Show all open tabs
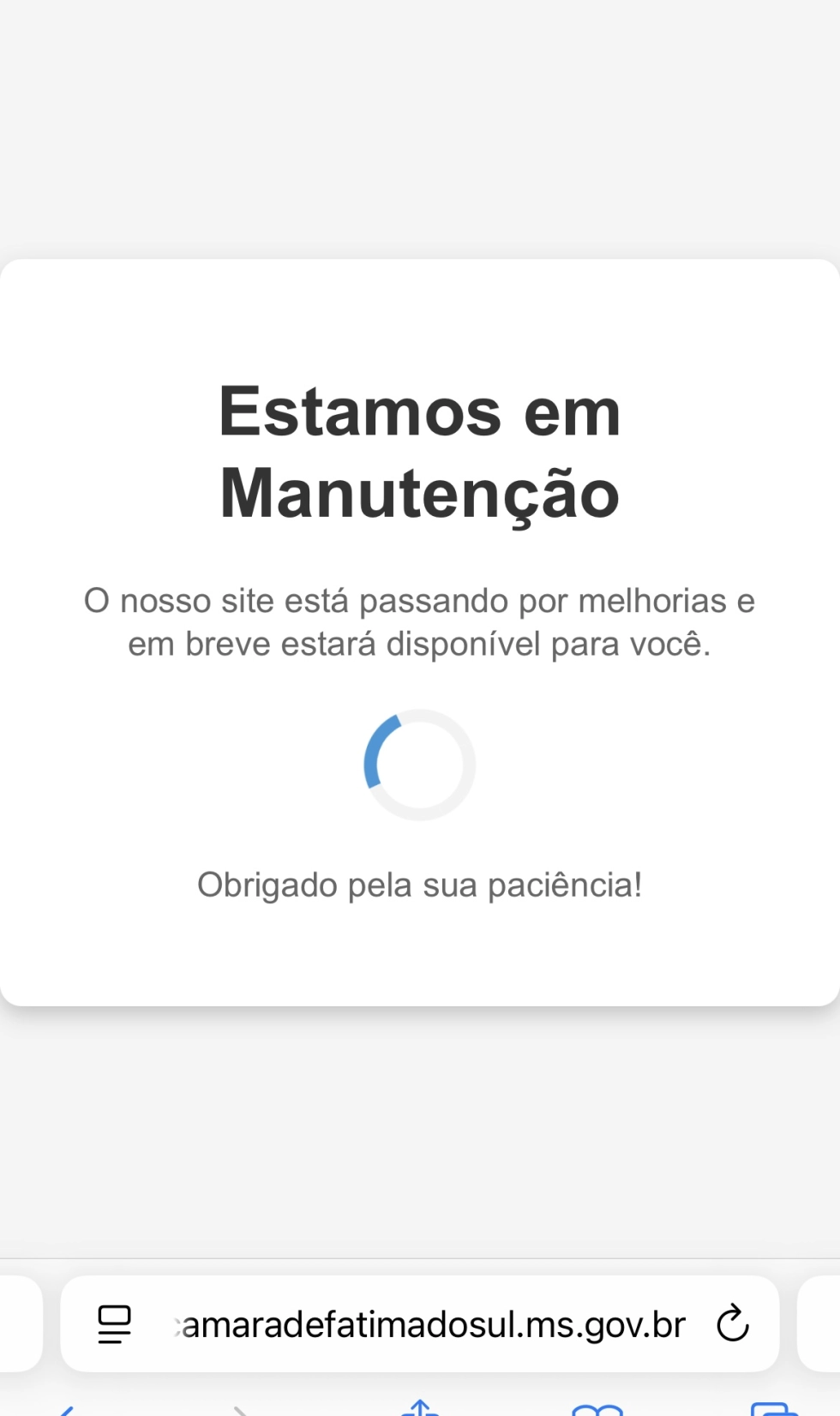This screenshot has width=840, height=1416. click(x=774, y=1407)
